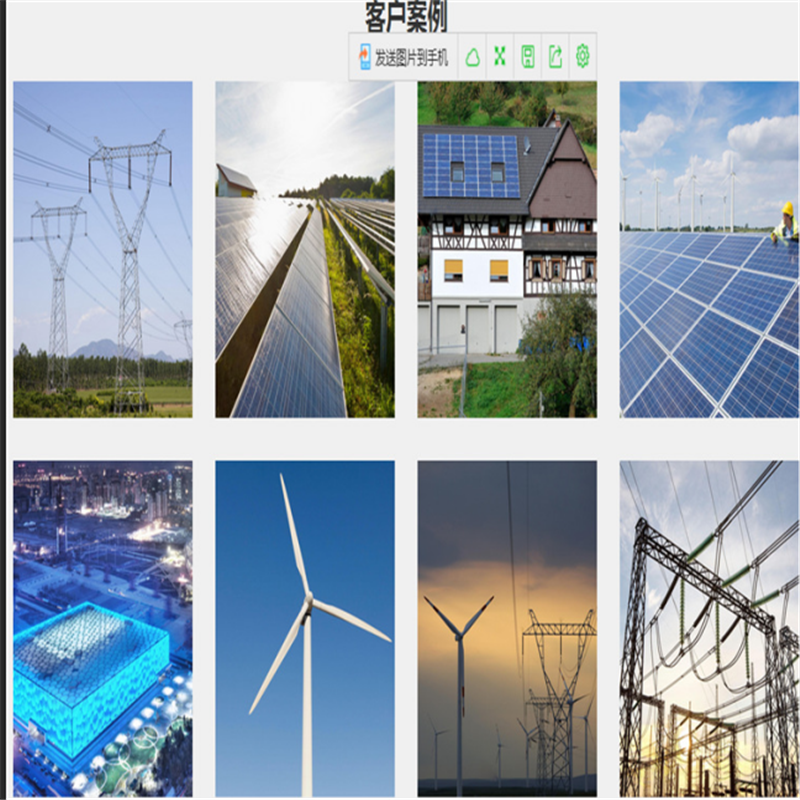This screenshot has width=800, height=800.
Task: Share the image via the share icon
Action: point(556,56)
